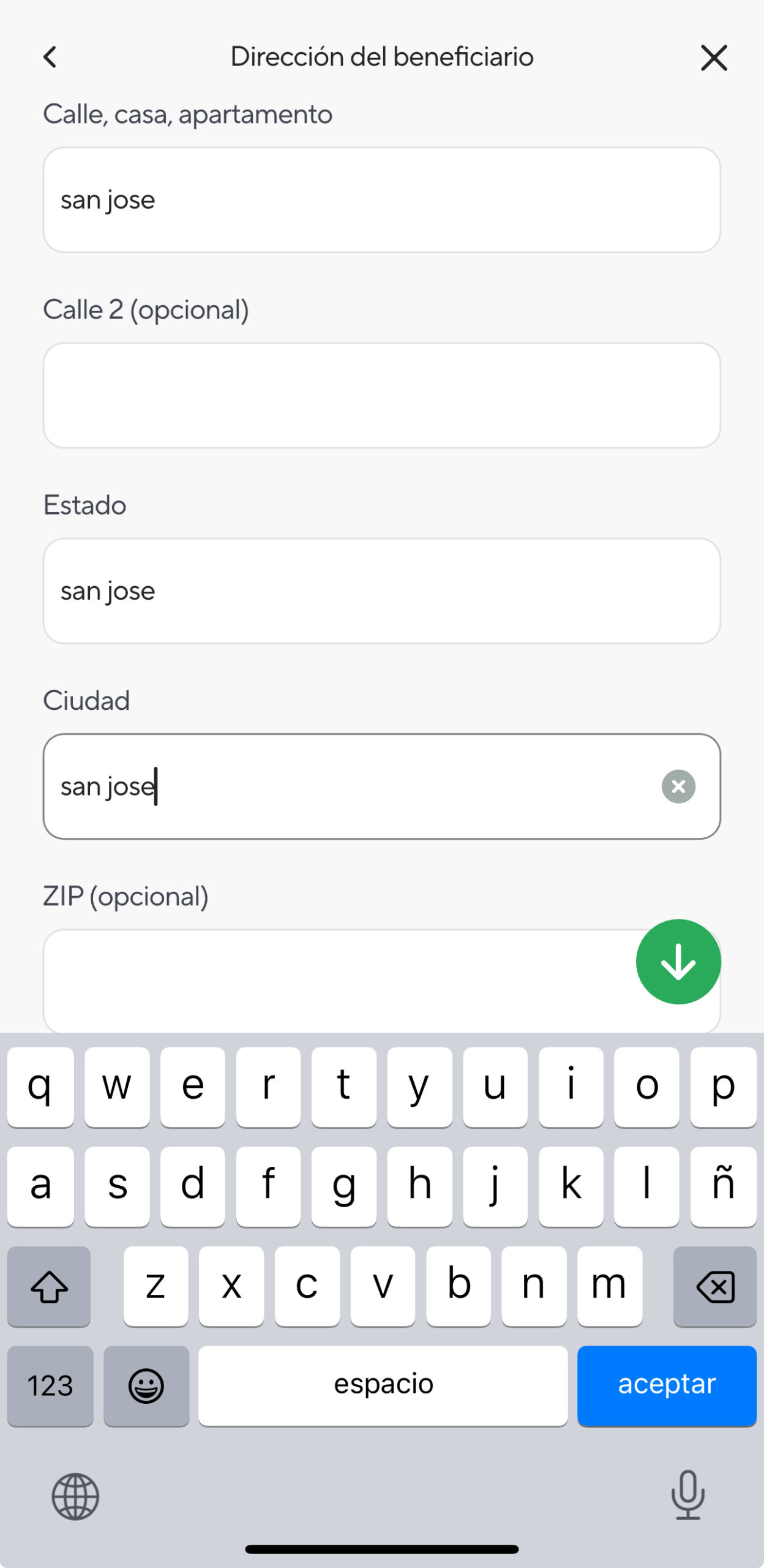The image size is (764, 1568).
Task: Clear the Ciudad field text
Action: click(x=678, y=786)
